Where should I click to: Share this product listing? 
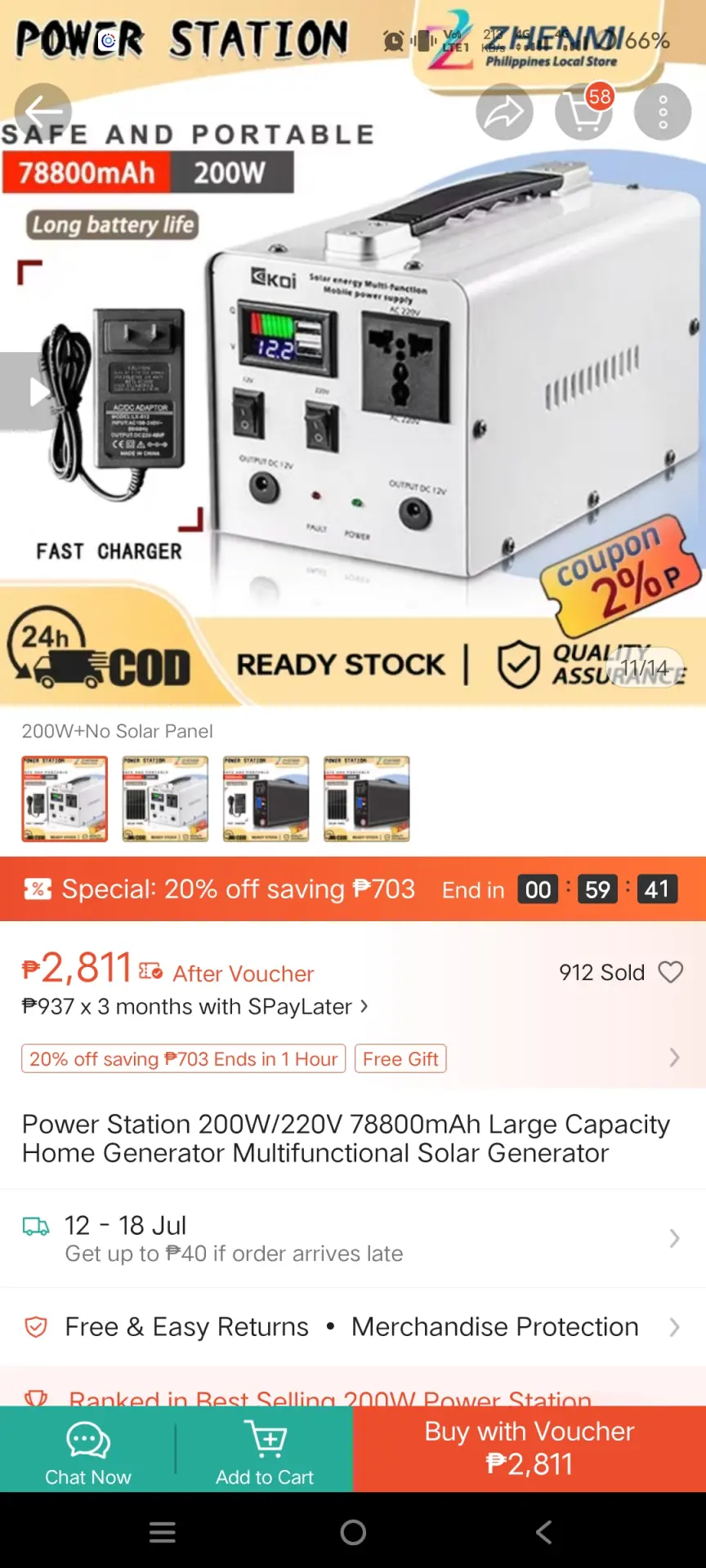(x=504, y=112)
